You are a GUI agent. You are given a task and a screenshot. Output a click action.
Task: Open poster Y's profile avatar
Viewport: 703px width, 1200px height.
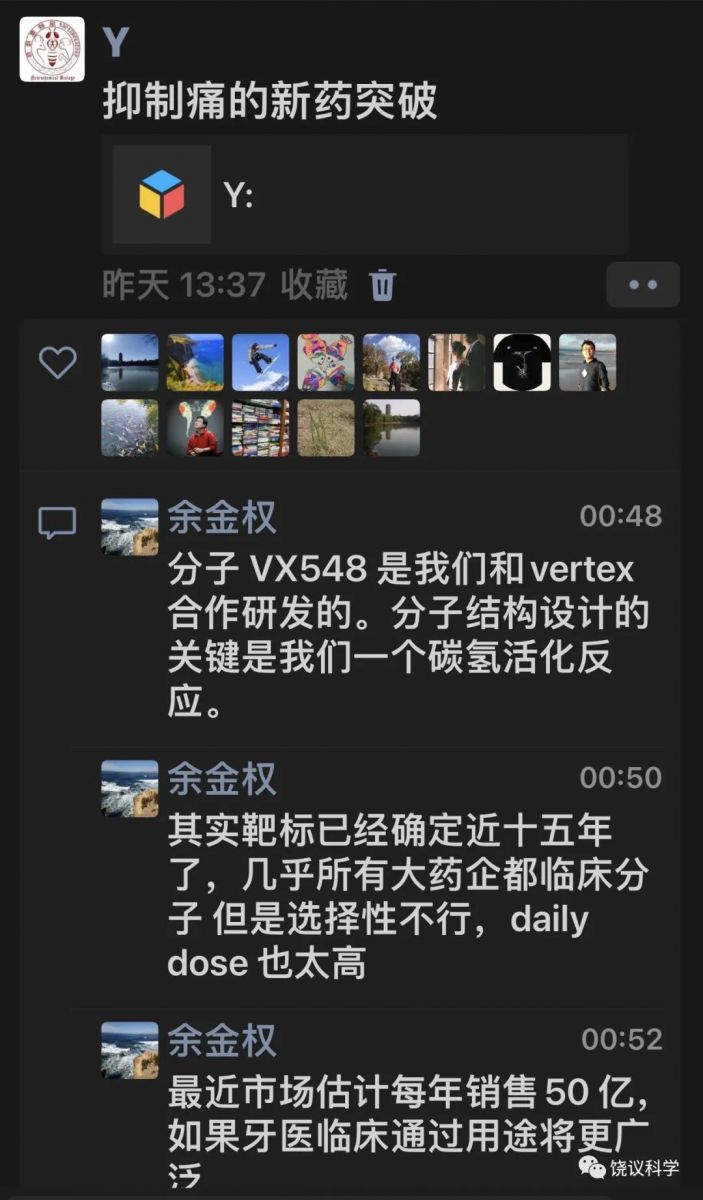(x=52, y=49)
